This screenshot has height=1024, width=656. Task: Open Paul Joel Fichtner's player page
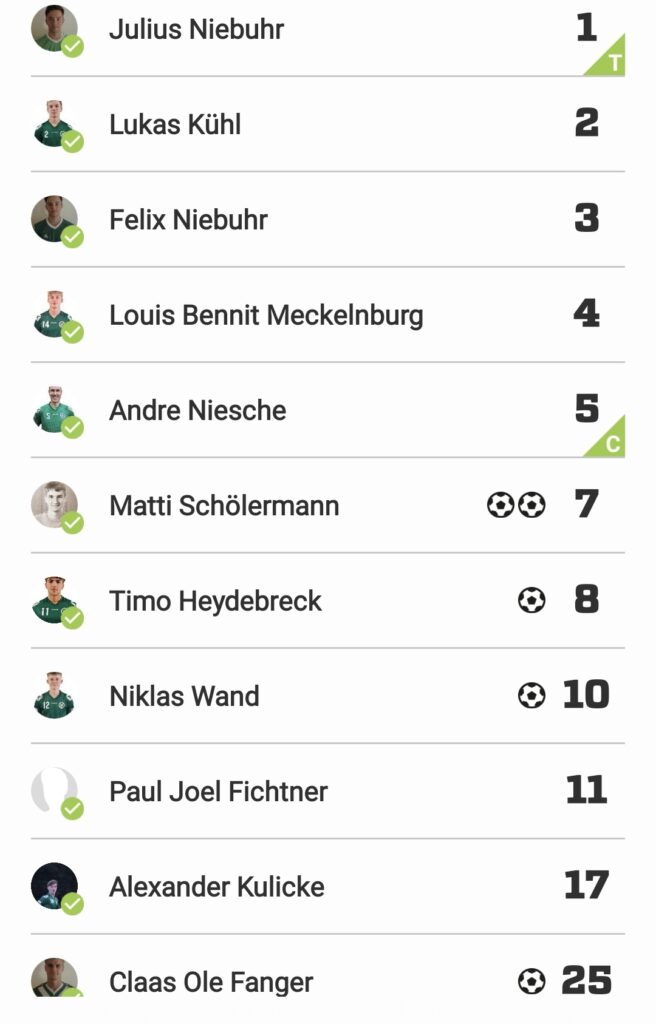(218, 792)
